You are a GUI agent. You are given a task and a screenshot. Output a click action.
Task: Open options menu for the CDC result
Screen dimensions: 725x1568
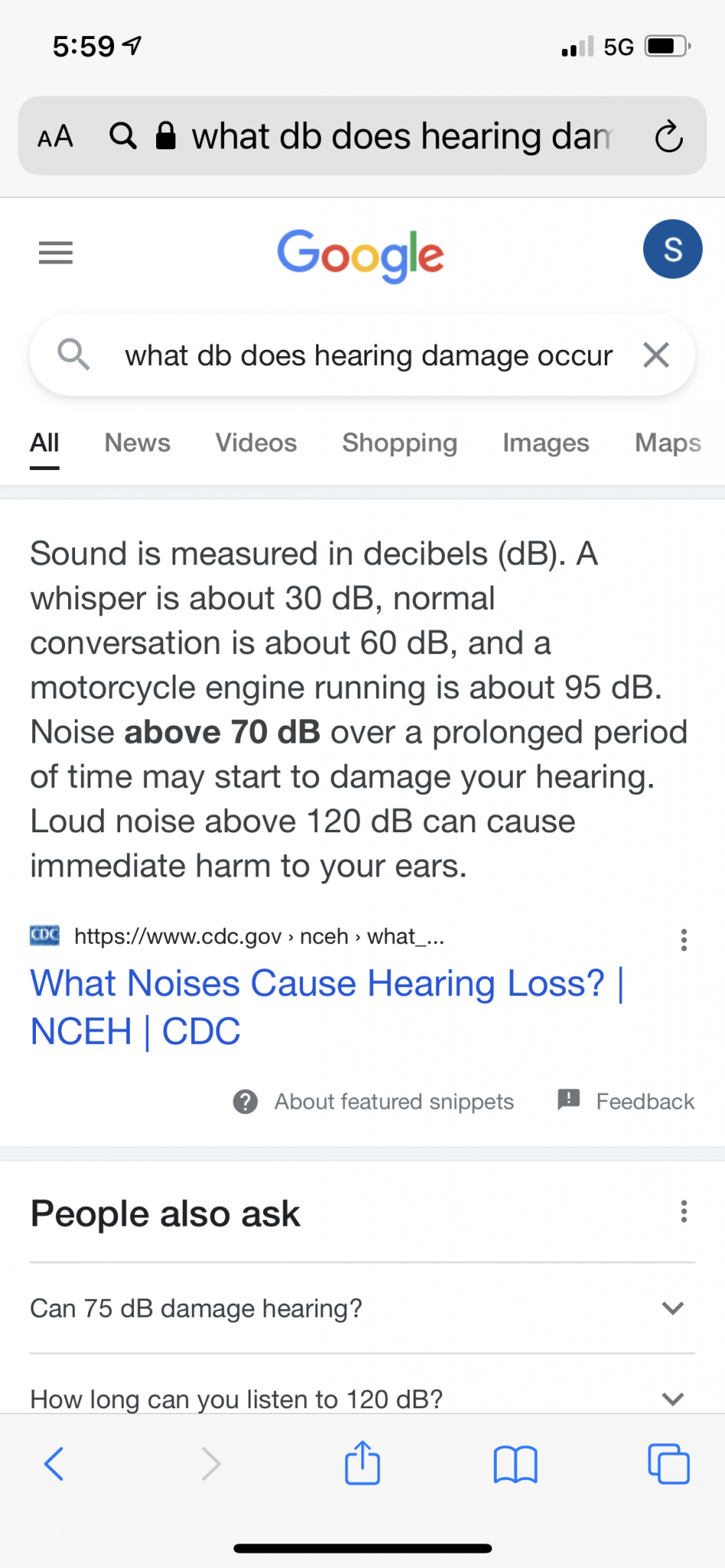pyautogui.click(x=684, y=939)
